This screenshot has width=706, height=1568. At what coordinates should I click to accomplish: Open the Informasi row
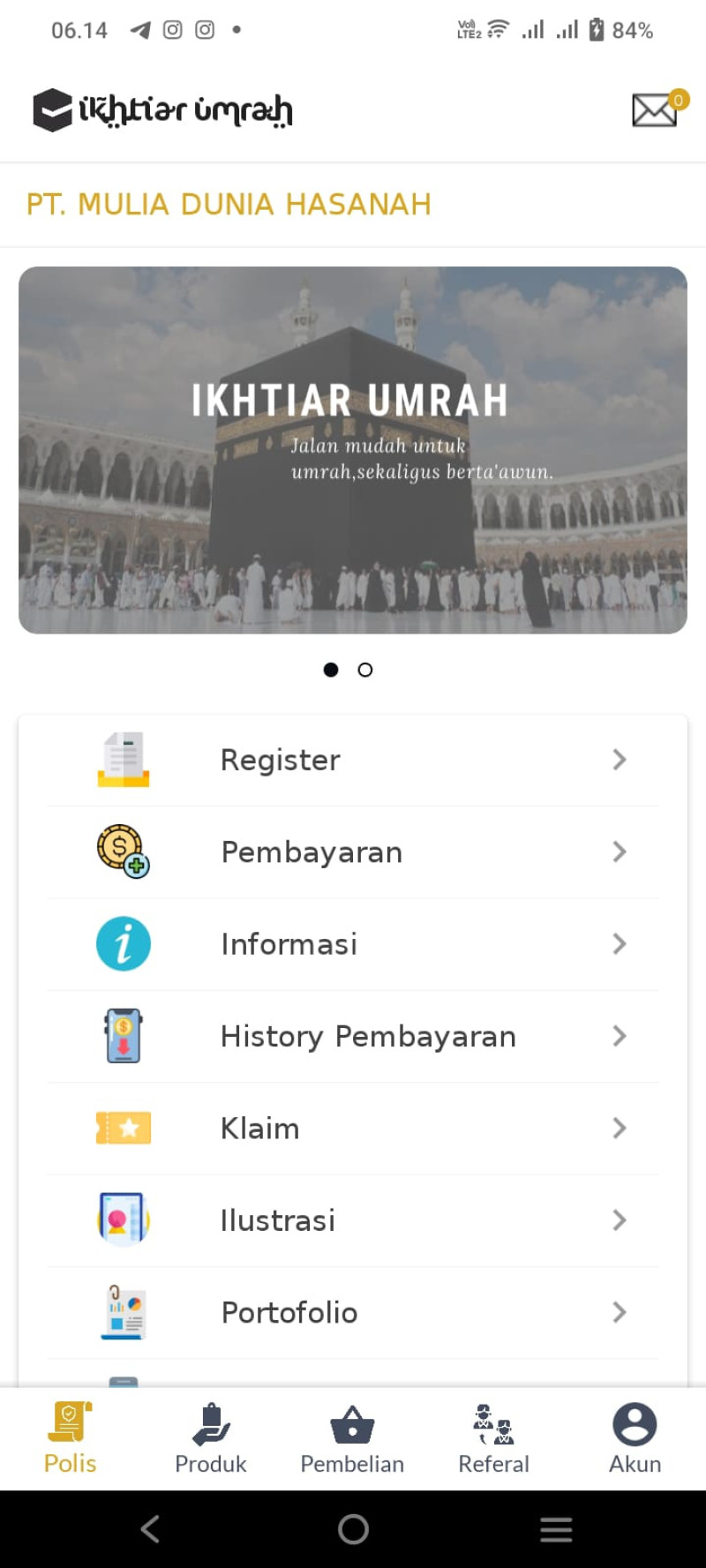click(353, 944)
